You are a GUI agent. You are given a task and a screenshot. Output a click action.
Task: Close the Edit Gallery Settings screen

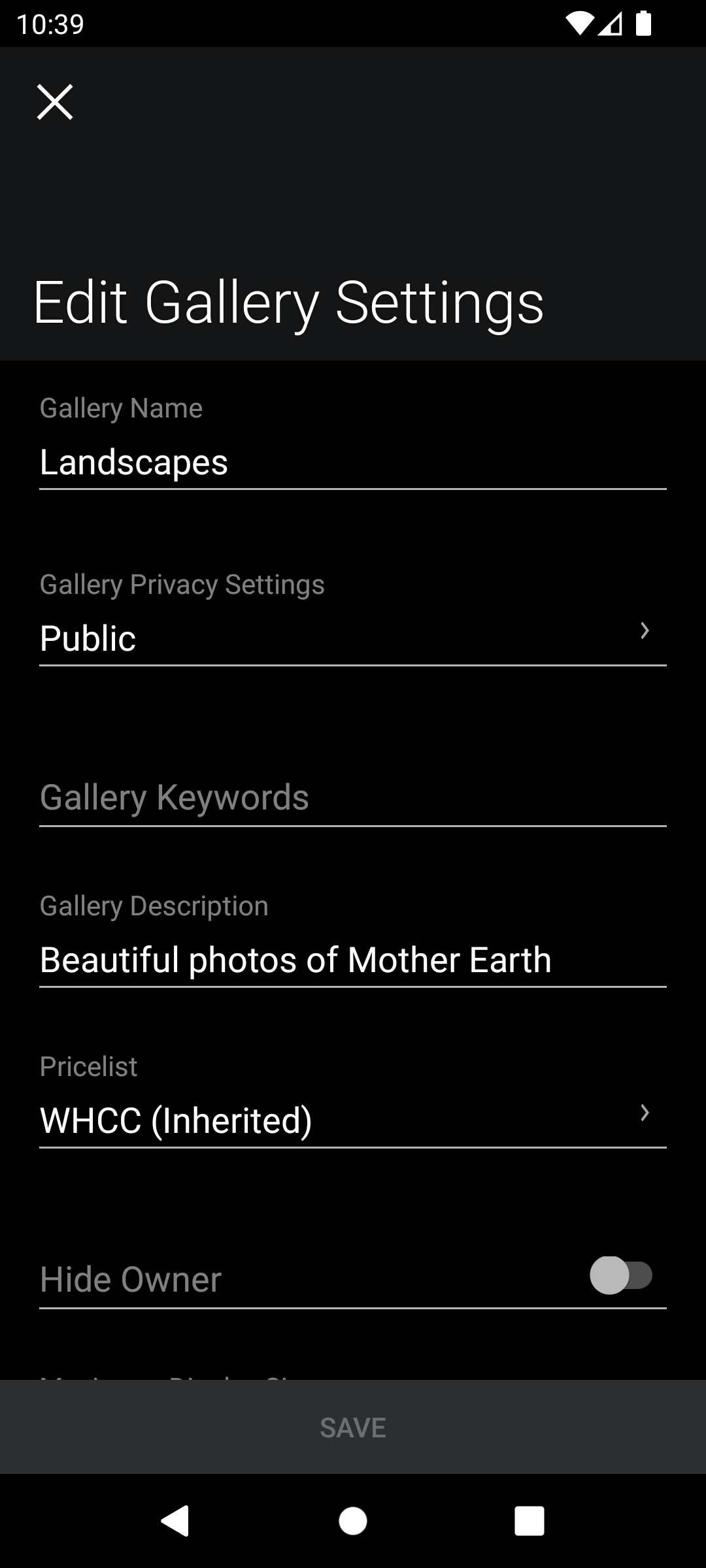[55, 102]
